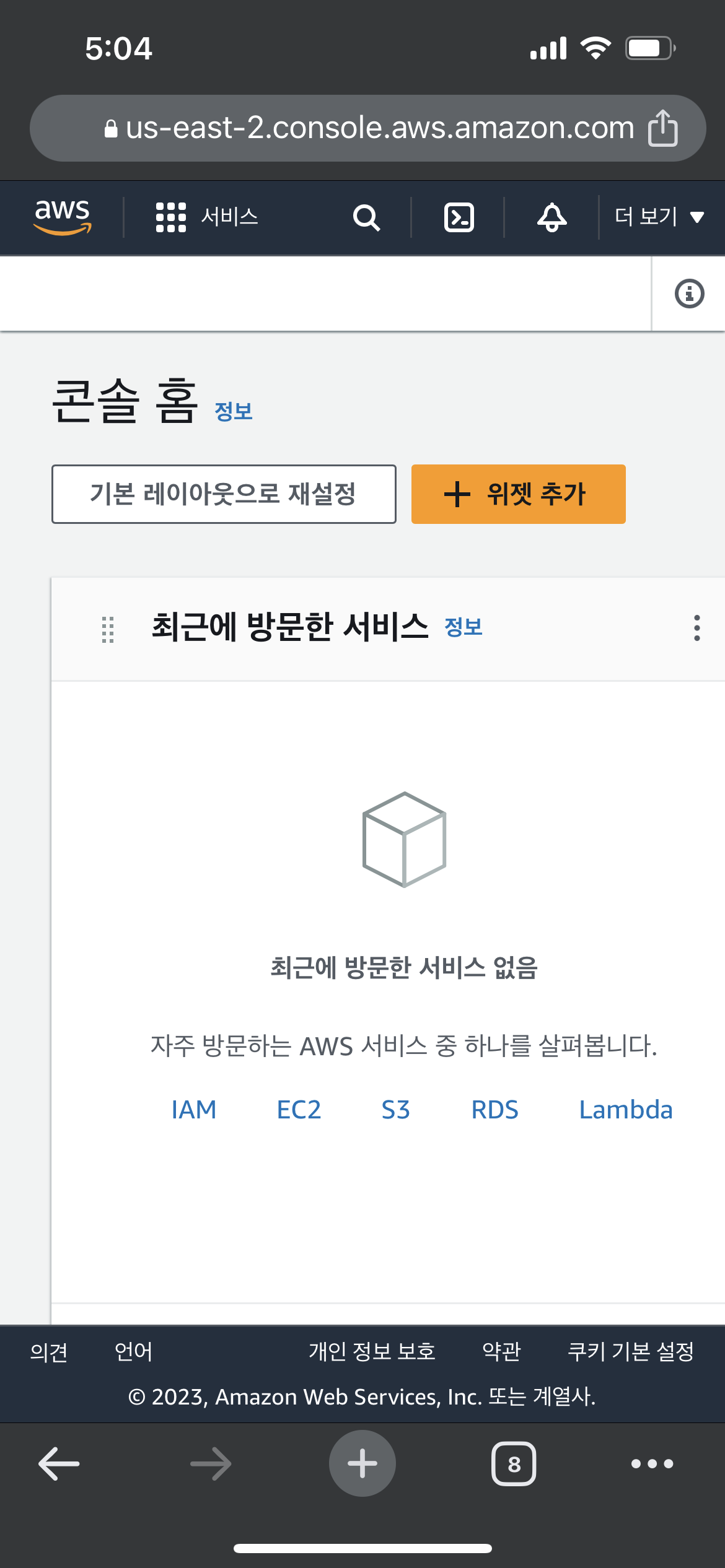Screen dimensions: 725x1568
Task: Open the EC2 service link
Action: (299, 1110)
